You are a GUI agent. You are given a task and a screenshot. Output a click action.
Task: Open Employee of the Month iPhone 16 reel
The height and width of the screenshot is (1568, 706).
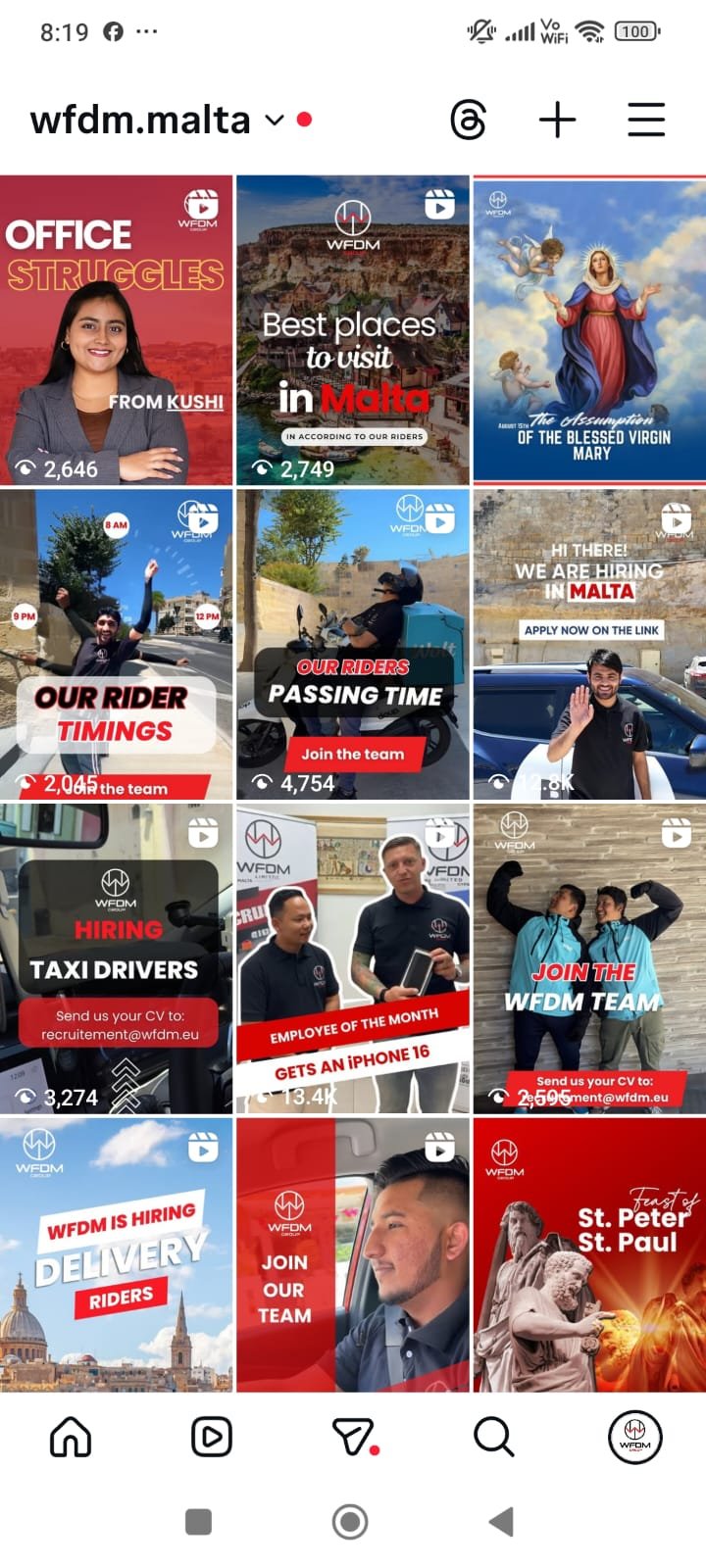click(353, 958)
